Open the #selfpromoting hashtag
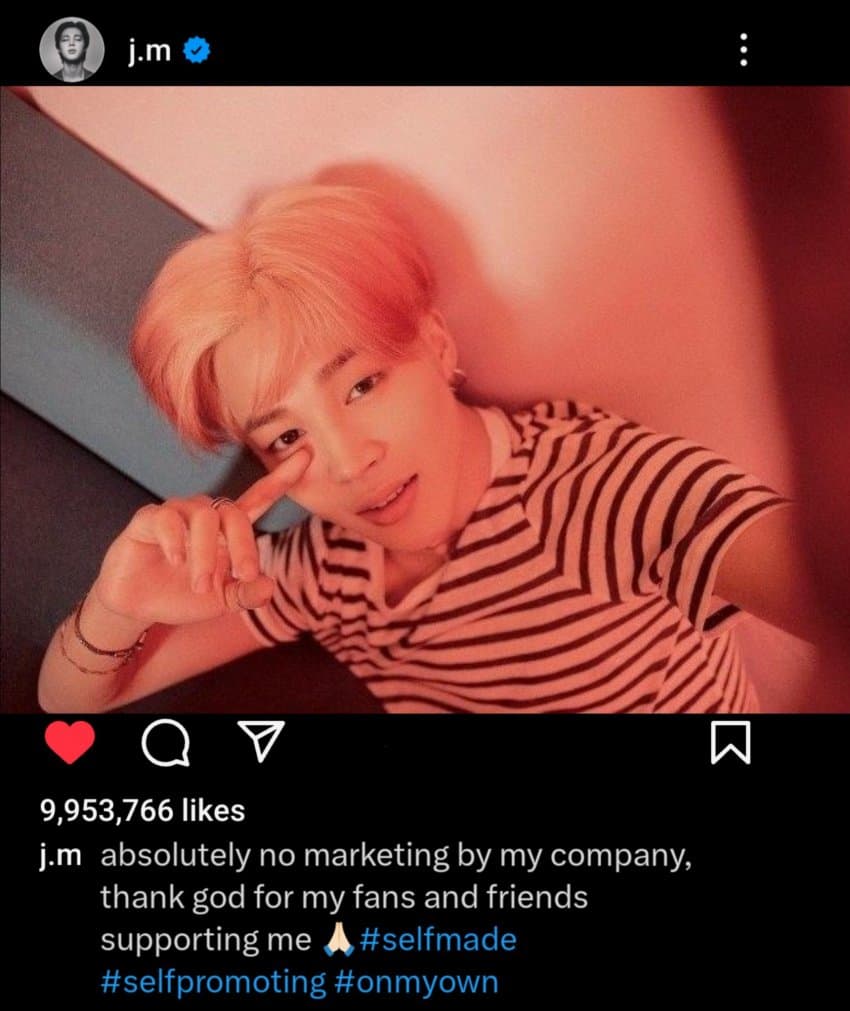Screen dimensions: 850x1011 (x=212, y=982)
